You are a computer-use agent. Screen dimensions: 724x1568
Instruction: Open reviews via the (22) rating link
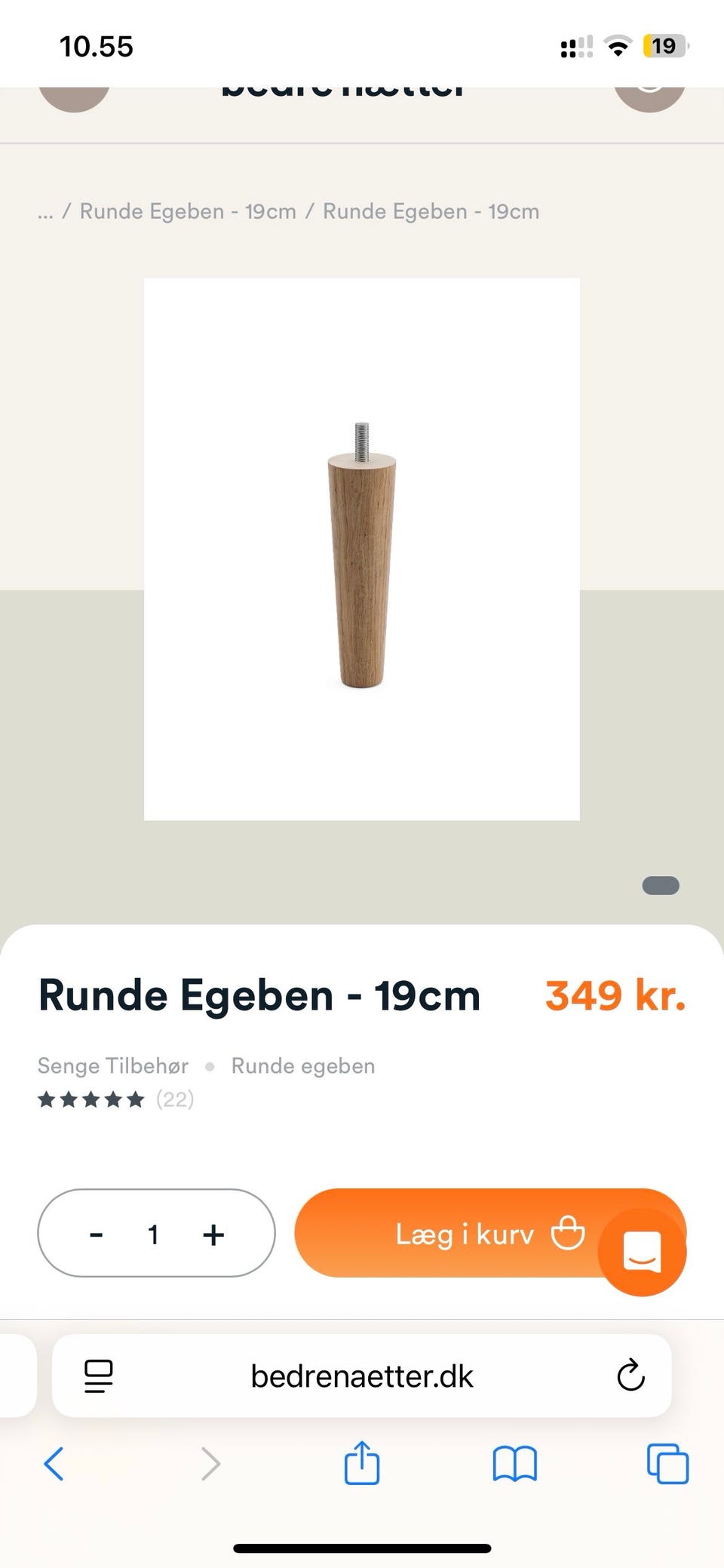(174, 1100)
